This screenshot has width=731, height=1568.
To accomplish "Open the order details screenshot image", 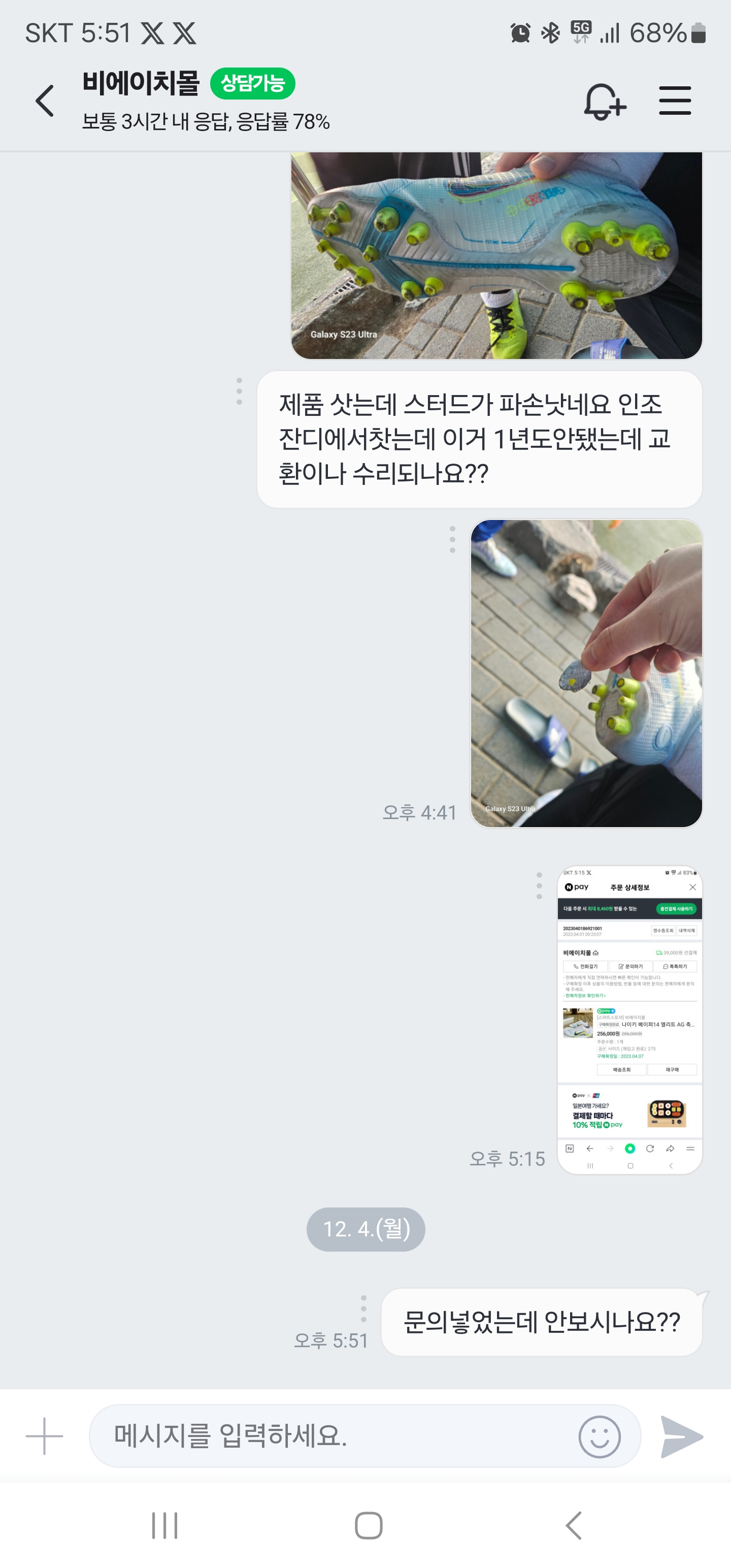I will point(629,1020).
